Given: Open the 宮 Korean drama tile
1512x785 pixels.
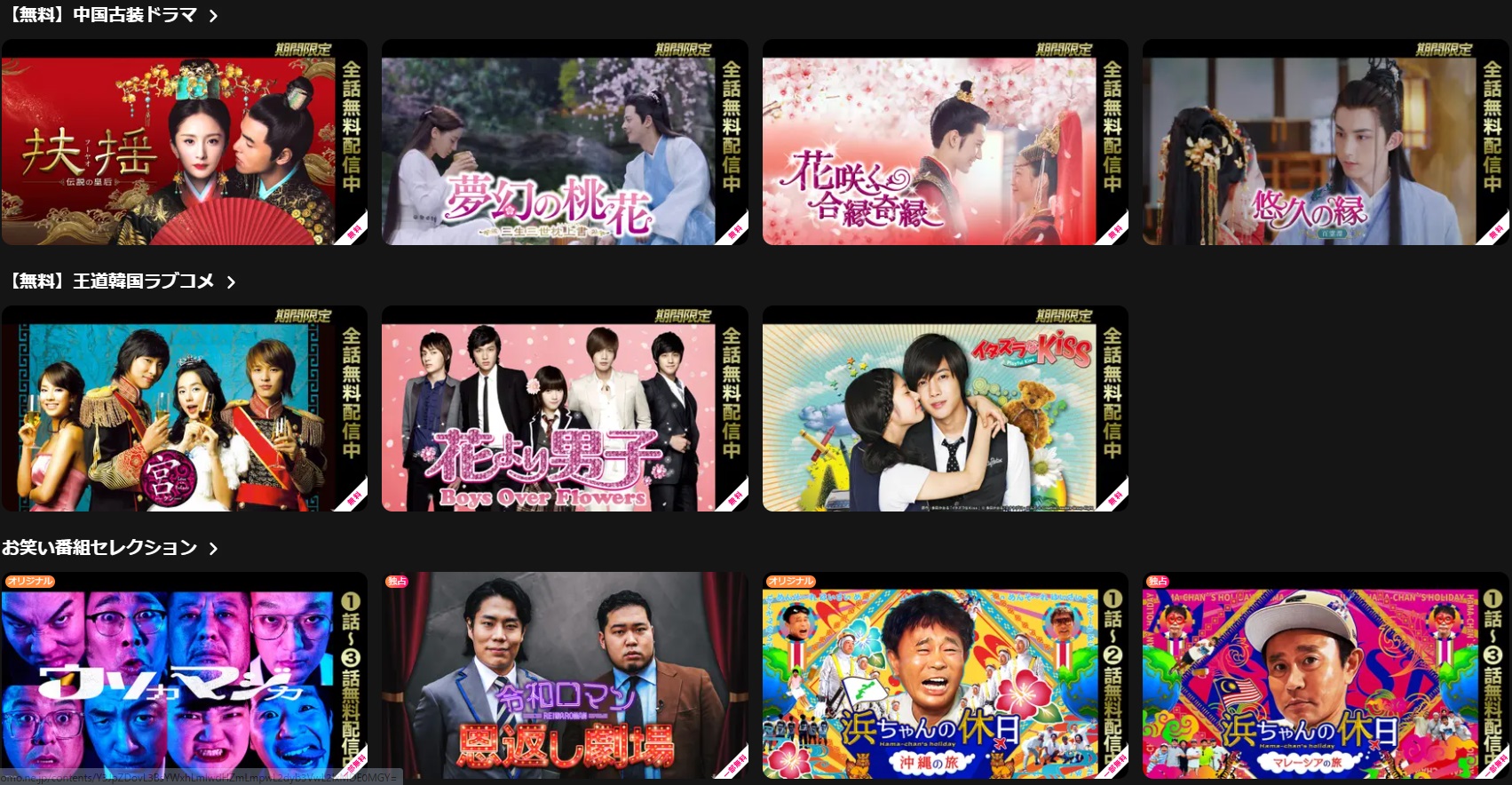Looking at the screenshot, I should point(184,409).
